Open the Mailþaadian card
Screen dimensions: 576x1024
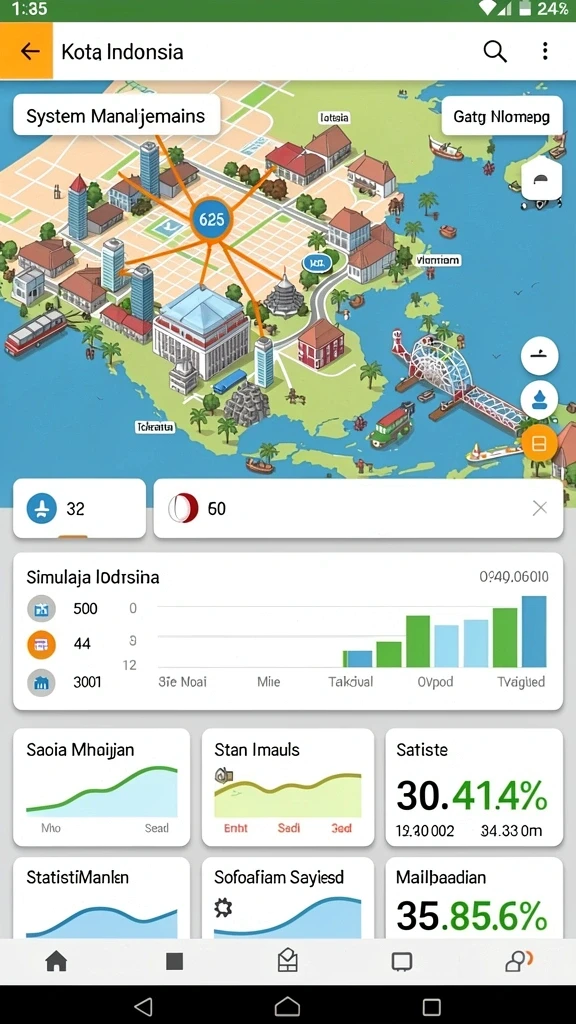474,898
